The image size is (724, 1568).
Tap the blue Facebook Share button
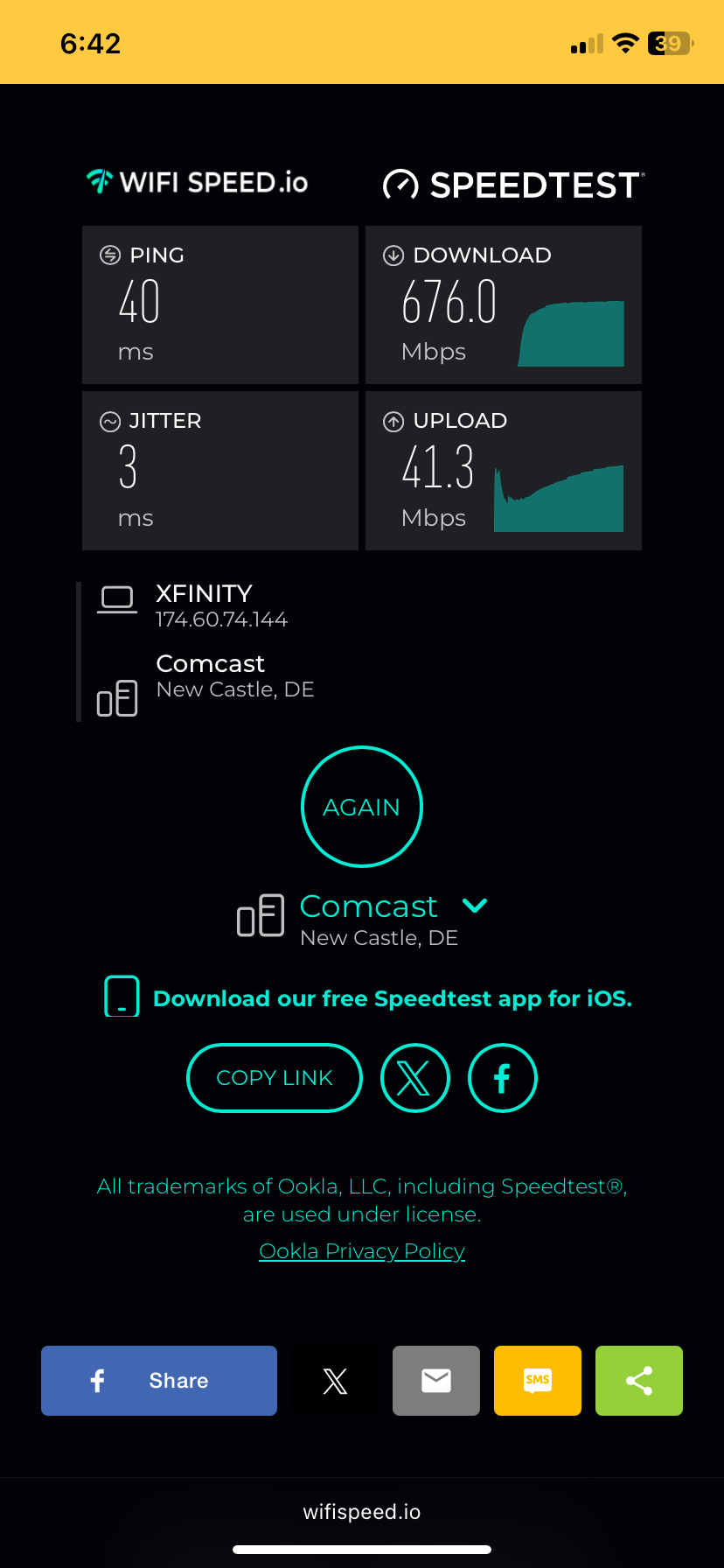pos(159,1381)
